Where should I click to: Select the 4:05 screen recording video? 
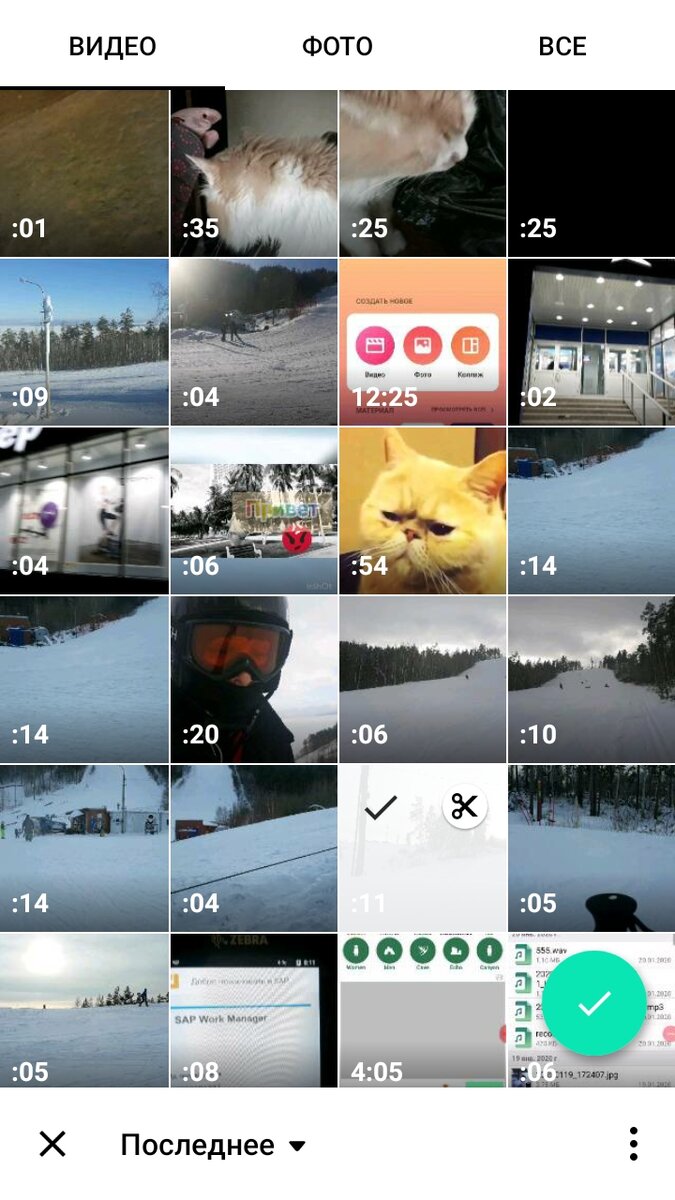pyautogui.click(x=422, y=1010)
